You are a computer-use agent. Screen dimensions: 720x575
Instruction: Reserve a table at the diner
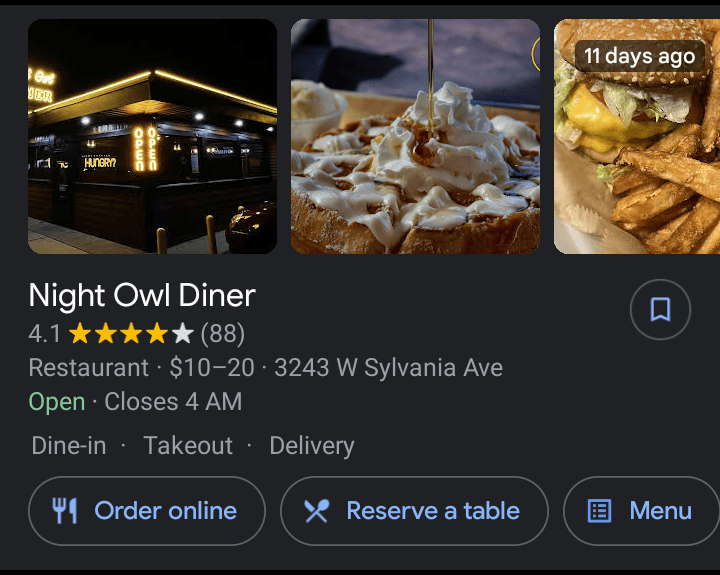click(x=414, y=511)
